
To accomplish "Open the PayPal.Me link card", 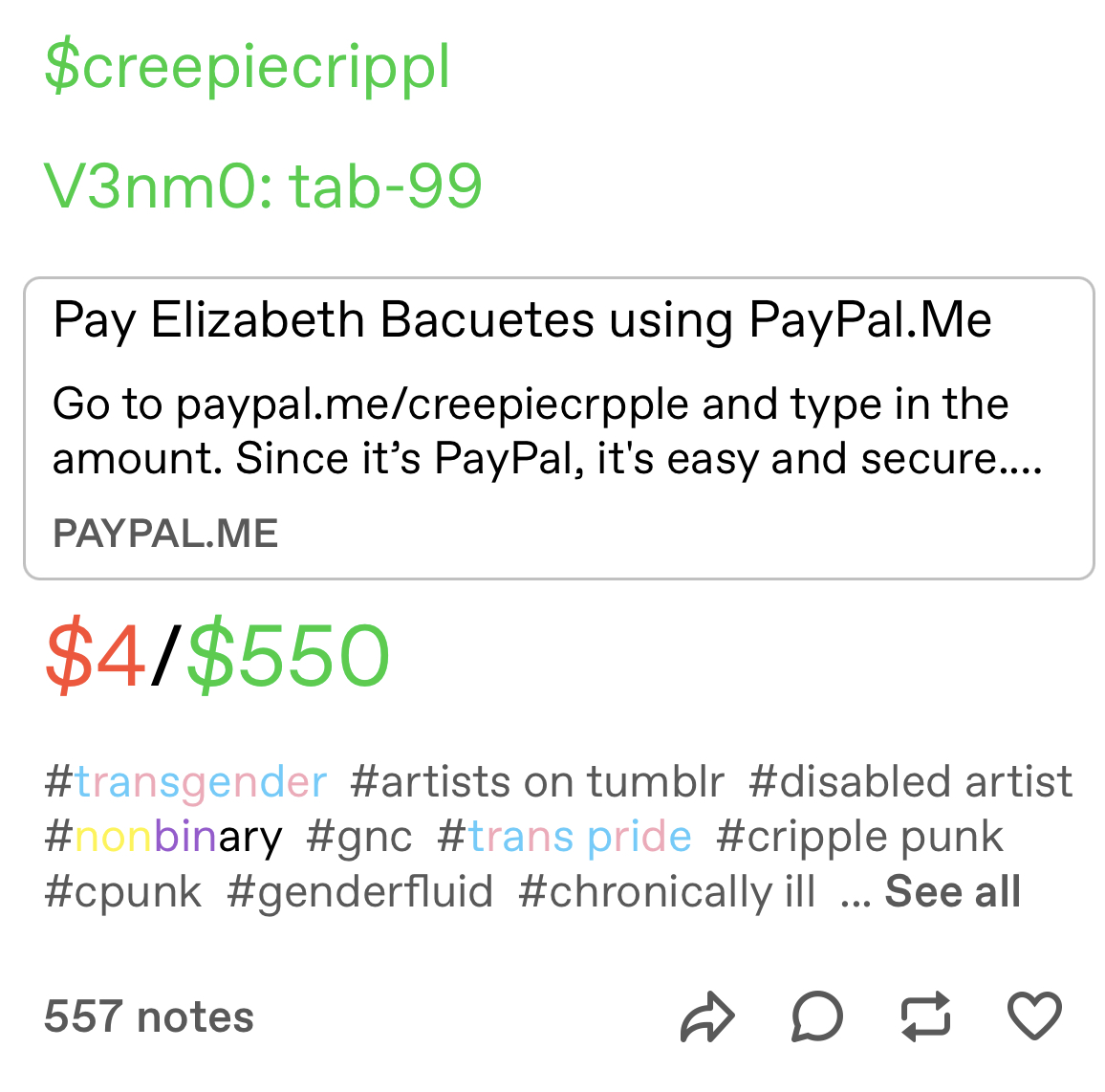I will click(558, 428).
